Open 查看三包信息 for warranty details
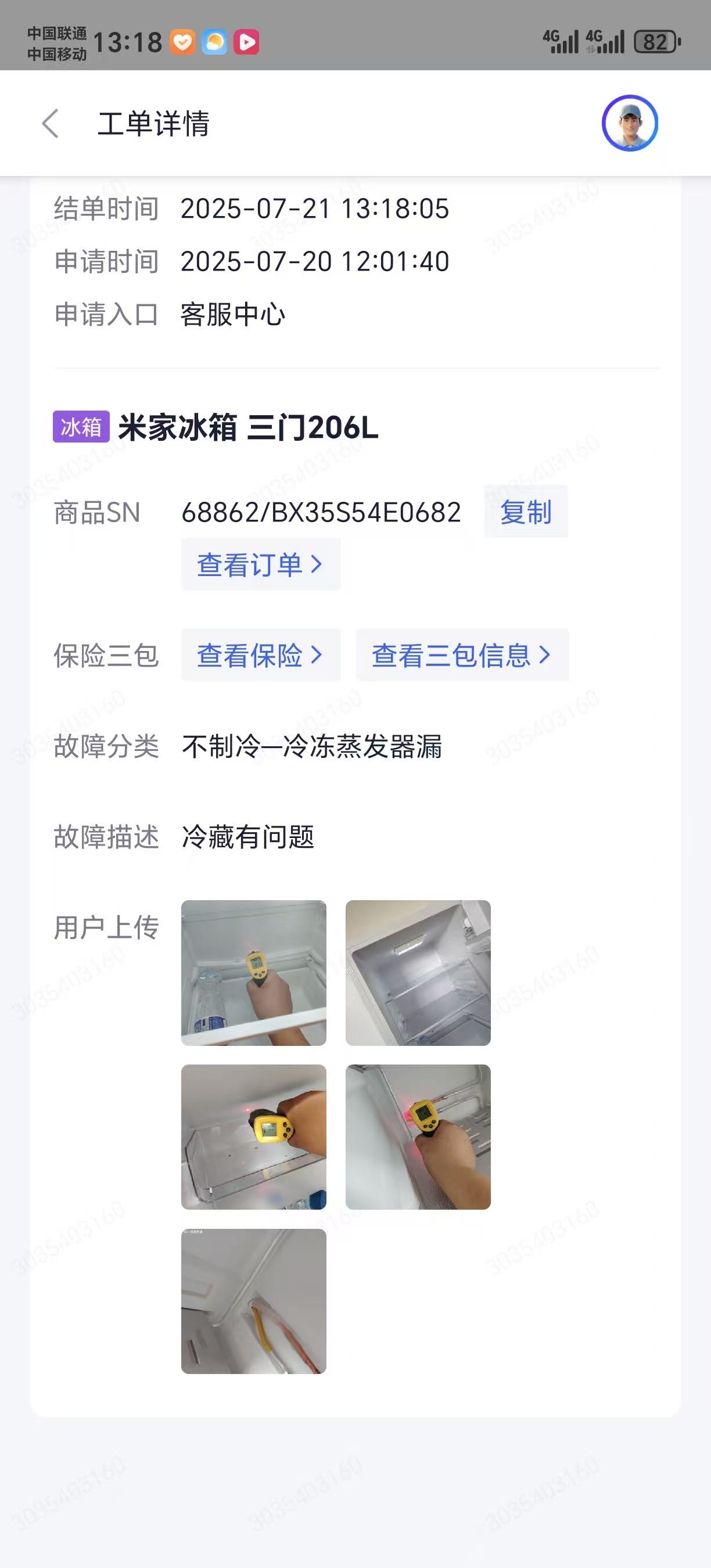The image size is (711, 1568). 462,656
